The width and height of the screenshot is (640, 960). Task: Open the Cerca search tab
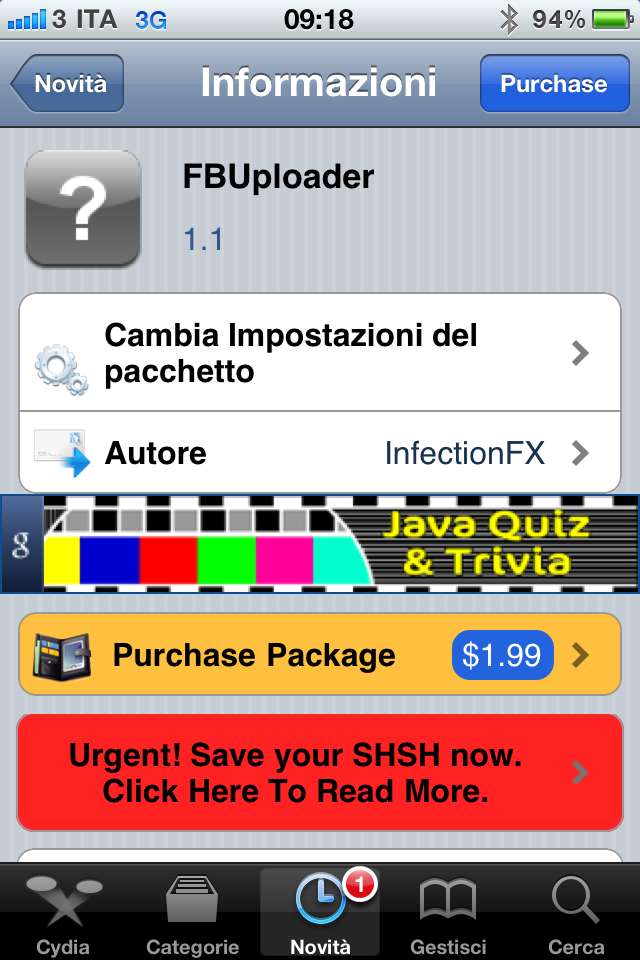576,913
